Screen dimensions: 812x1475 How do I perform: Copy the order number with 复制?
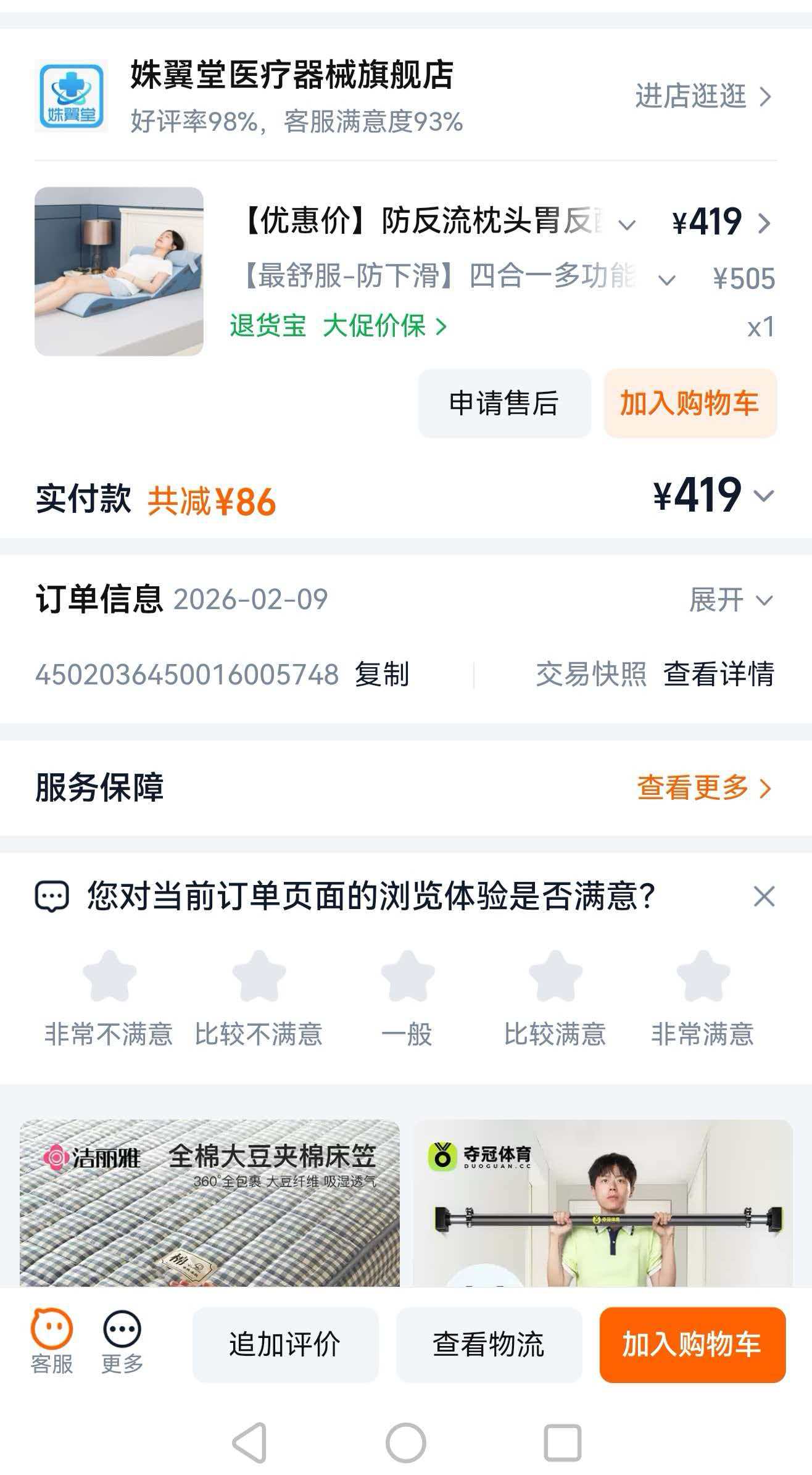click(382, 674)
